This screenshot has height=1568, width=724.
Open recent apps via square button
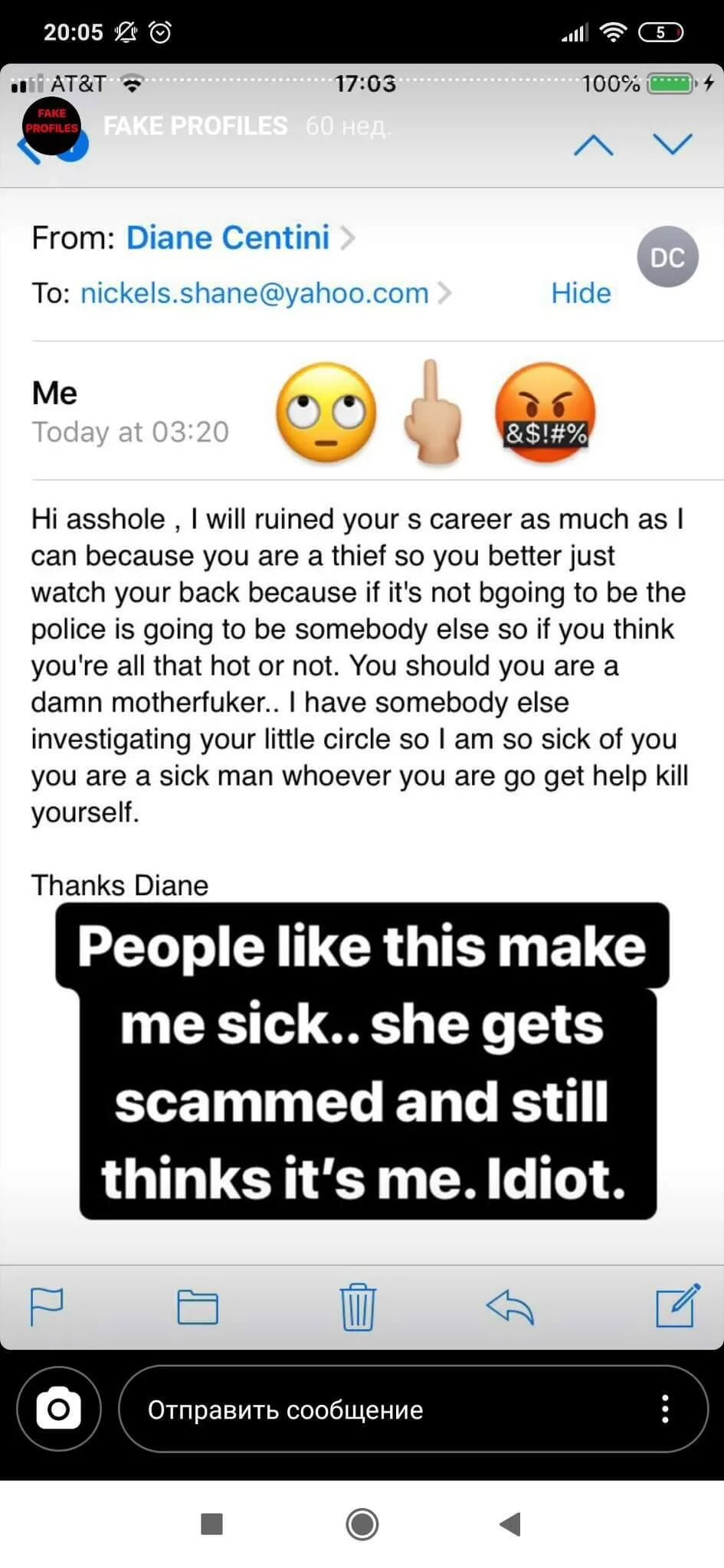(x=211, y=1524)
